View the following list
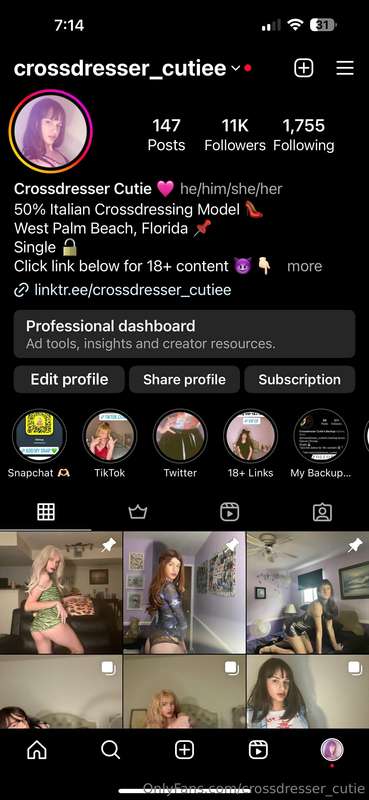 304,135
